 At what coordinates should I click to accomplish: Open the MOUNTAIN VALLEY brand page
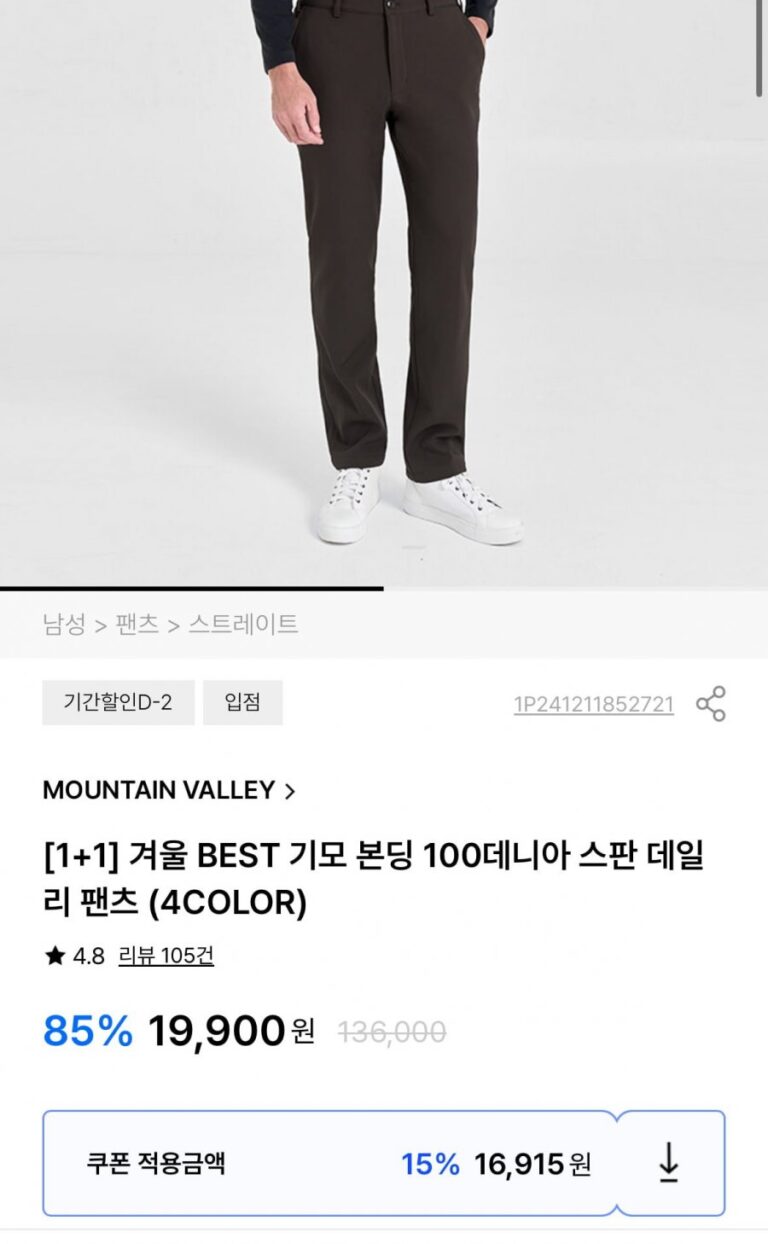click(169, 790)
